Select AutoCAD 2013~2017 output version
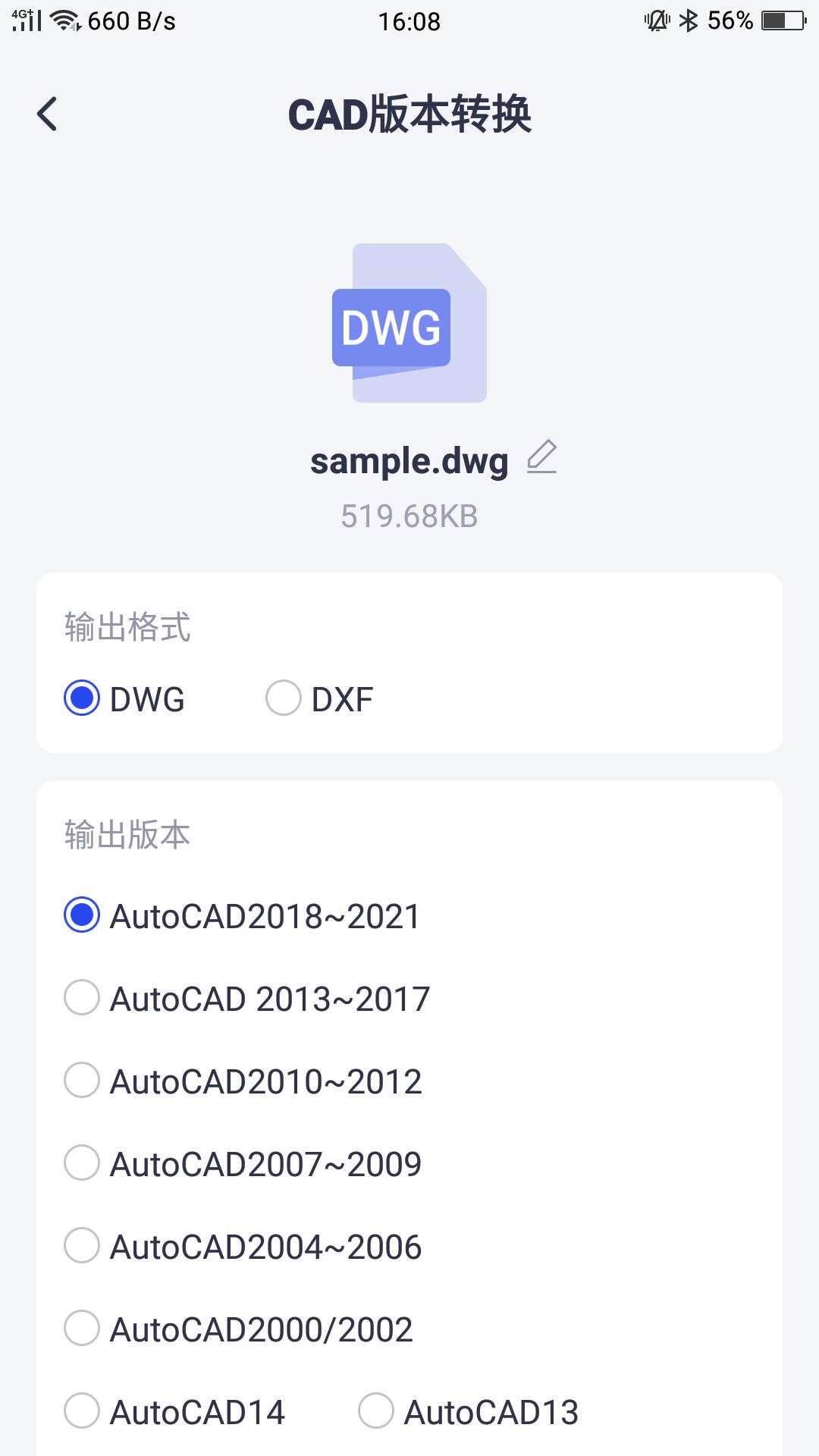Image resolution: width=819 pixels, height=1456 pixels. (82, 998)
